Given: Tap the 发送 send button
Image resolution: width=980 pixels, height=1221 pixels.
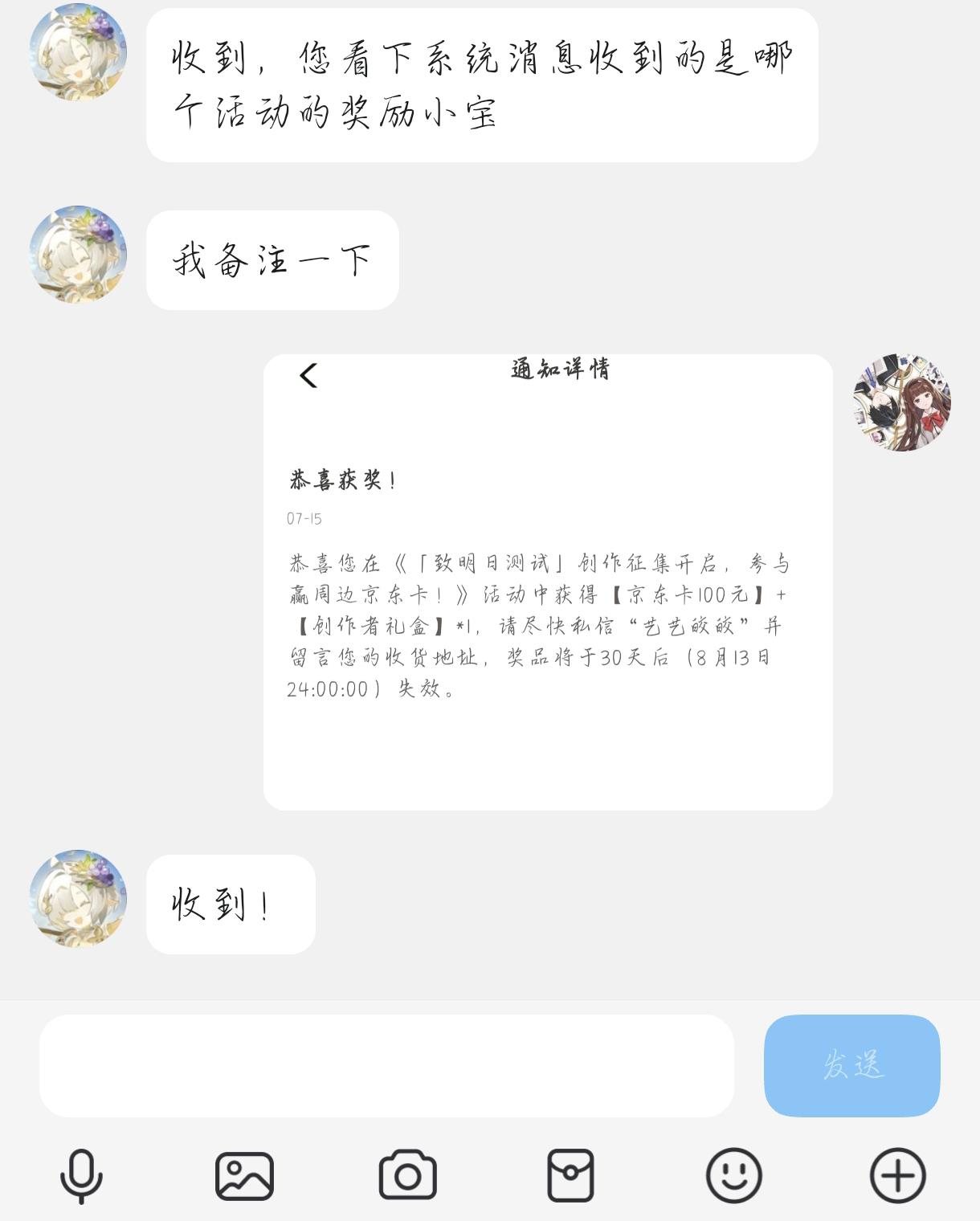Looking at the screenshot, I should tap(851, 1065).
